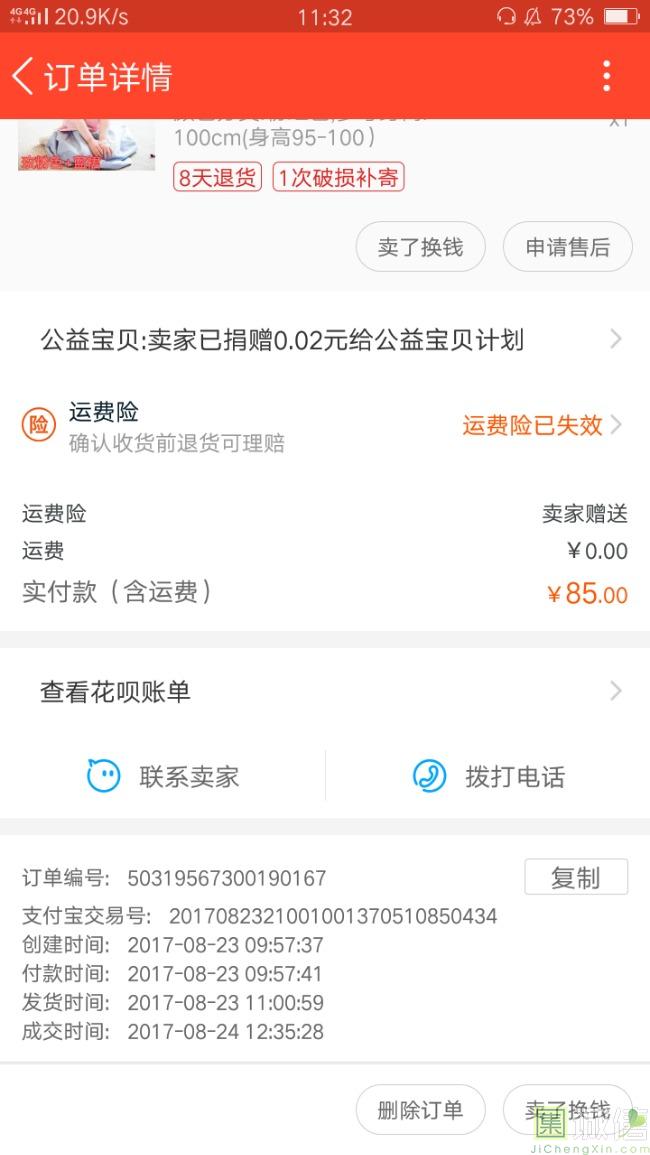Open the three-dot overflow menu

pos(606,76)
